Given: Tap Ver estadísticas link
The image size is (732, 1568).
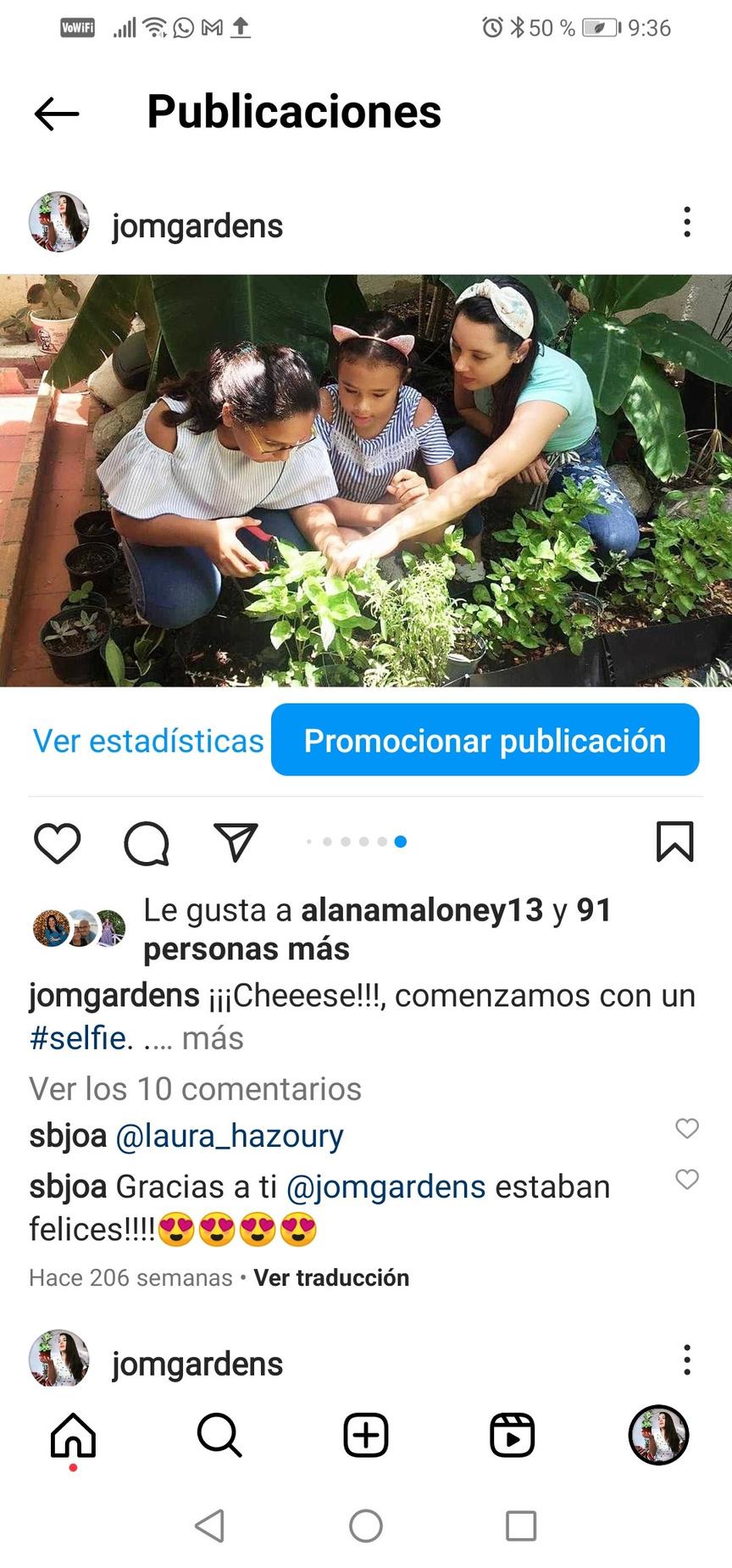Looking at the screenshot, I should 148,741.
